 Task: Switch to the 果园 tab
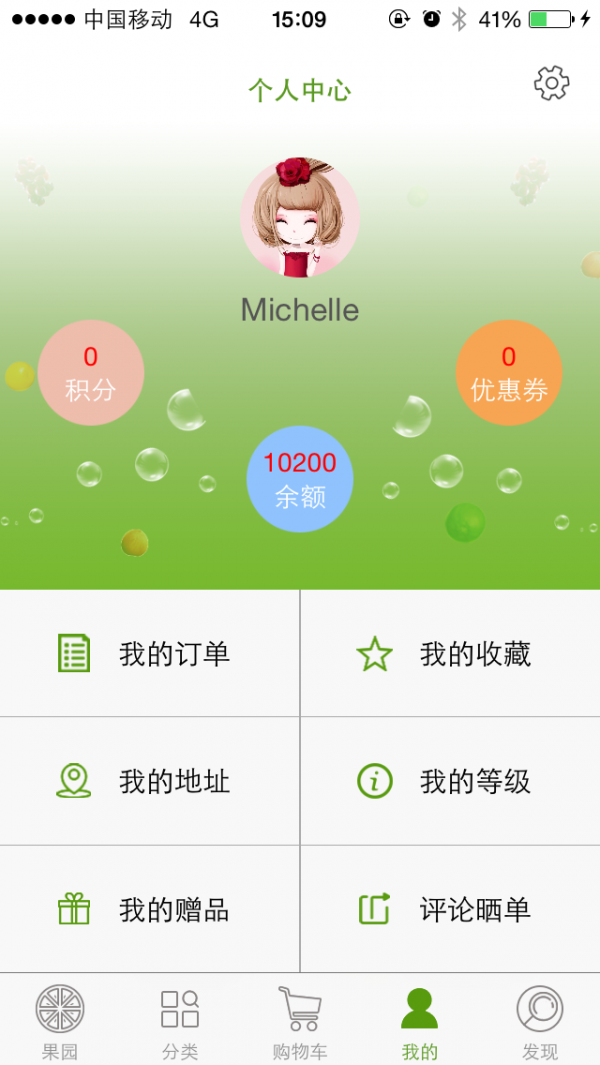click(x=60, y=1020)
